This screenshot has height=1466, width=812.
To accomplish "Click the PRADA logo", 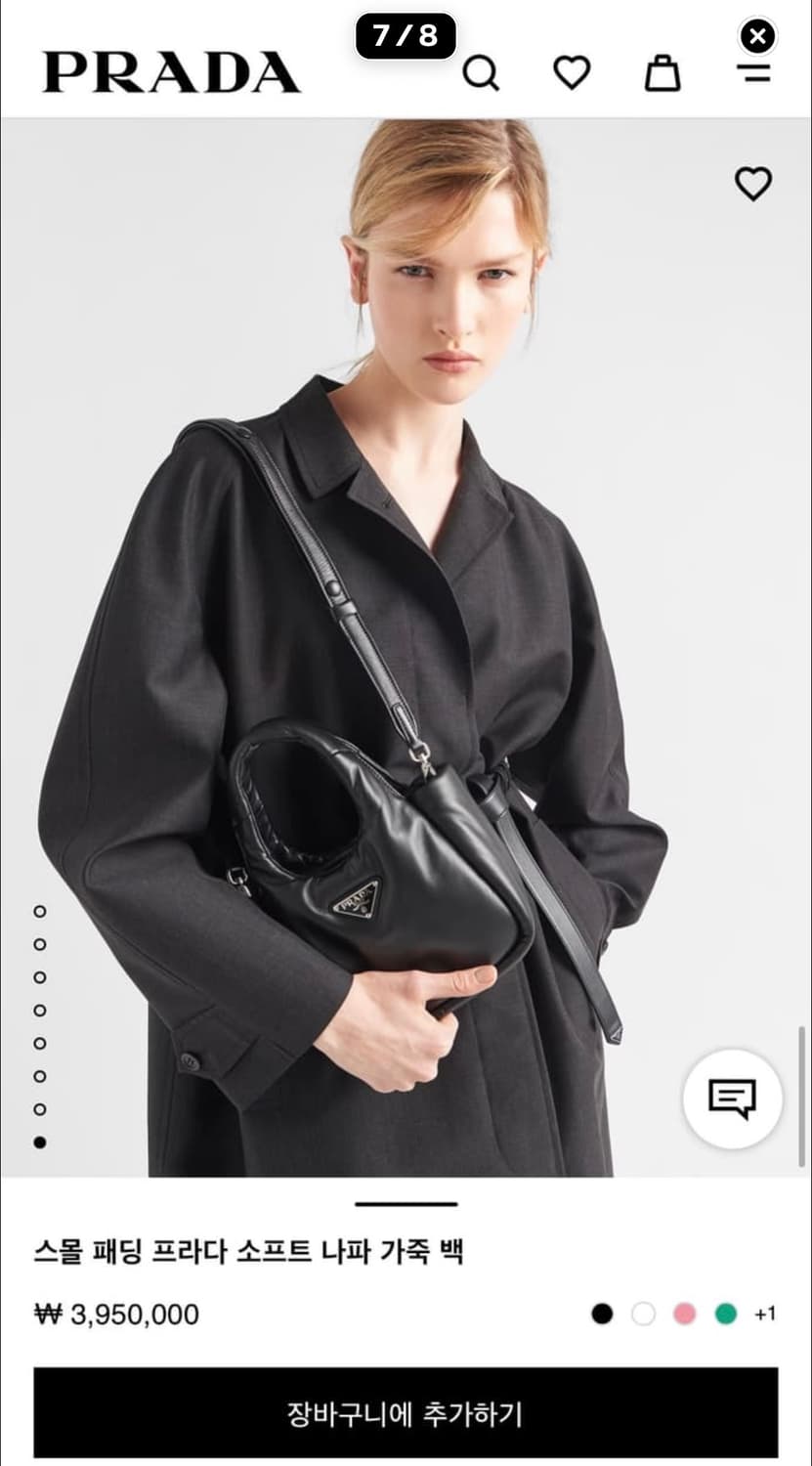I will tap(169, 70).
